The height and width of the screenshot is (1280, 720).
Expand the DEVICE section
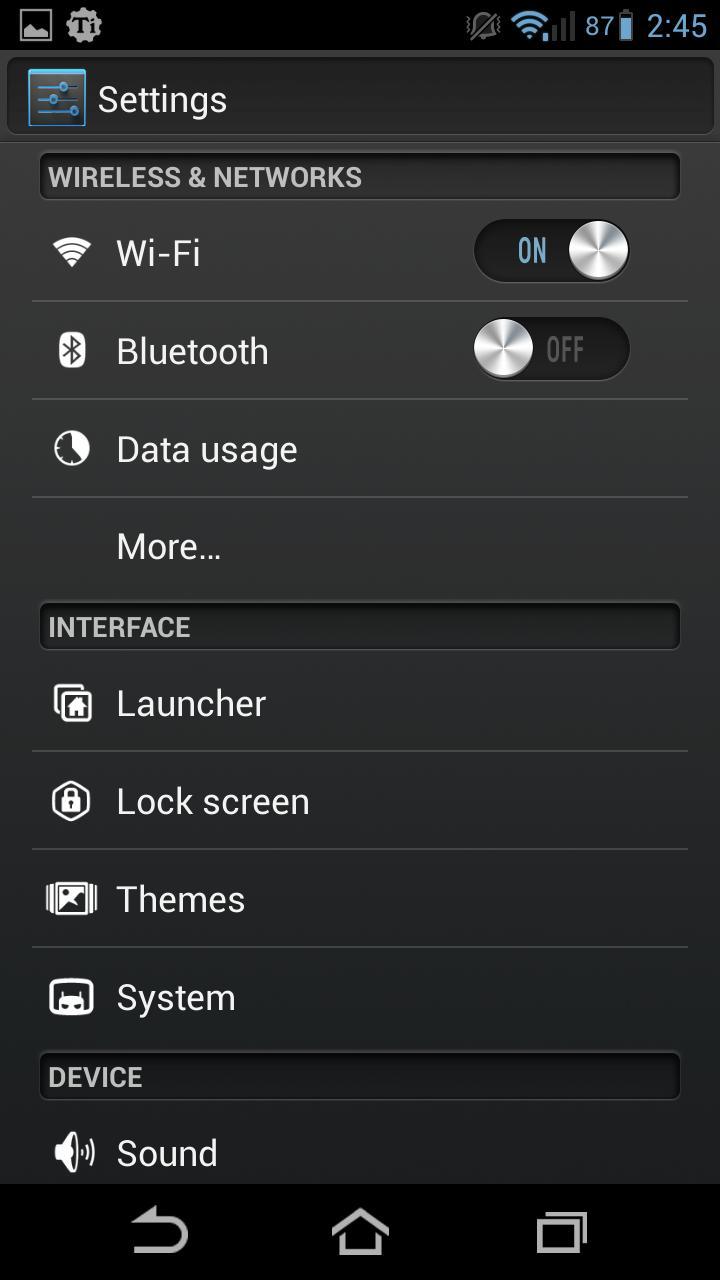coord(360,1076)
